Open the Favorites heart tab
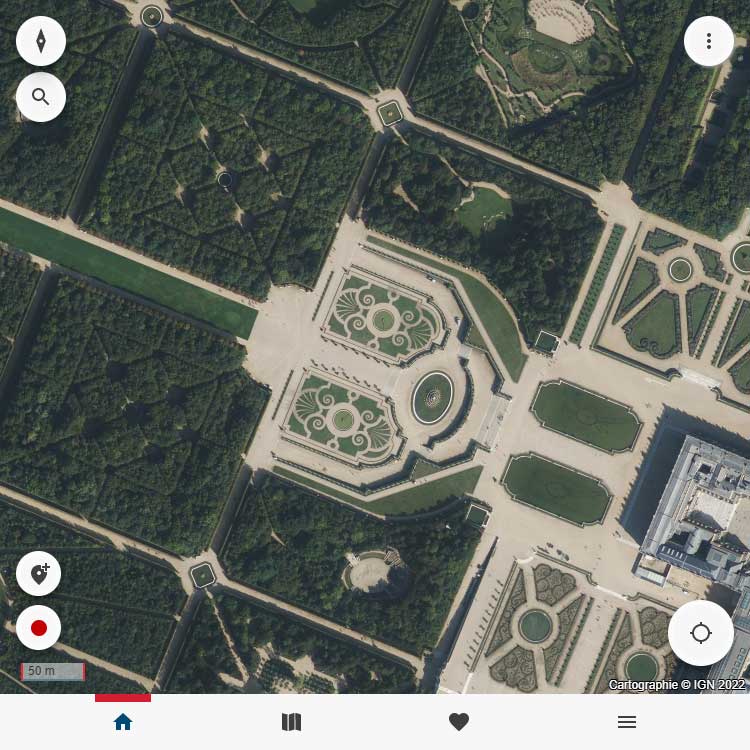Image resolution: width=750 pixels, height=750 pixels. [459, 722]
